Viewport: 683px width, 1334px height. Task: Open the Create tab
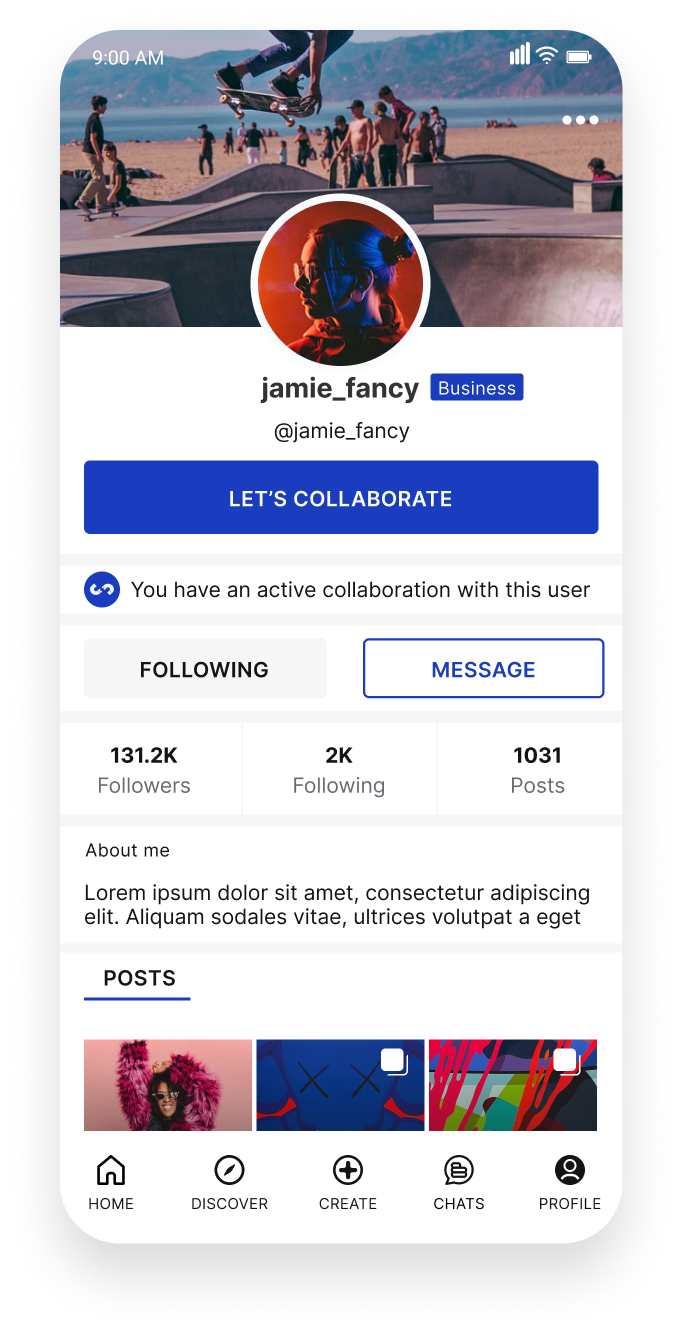click(348, 1183)
